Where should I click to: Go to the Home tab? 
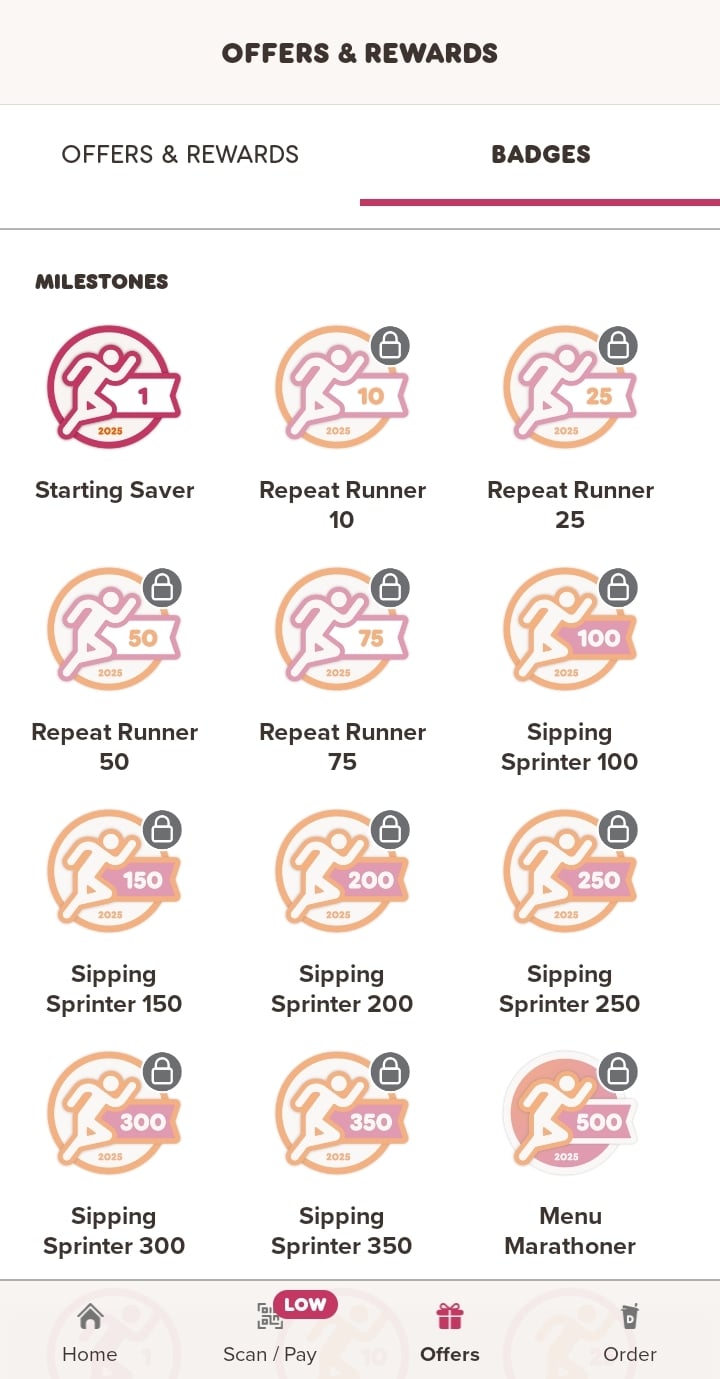[x=90, y=1332]
